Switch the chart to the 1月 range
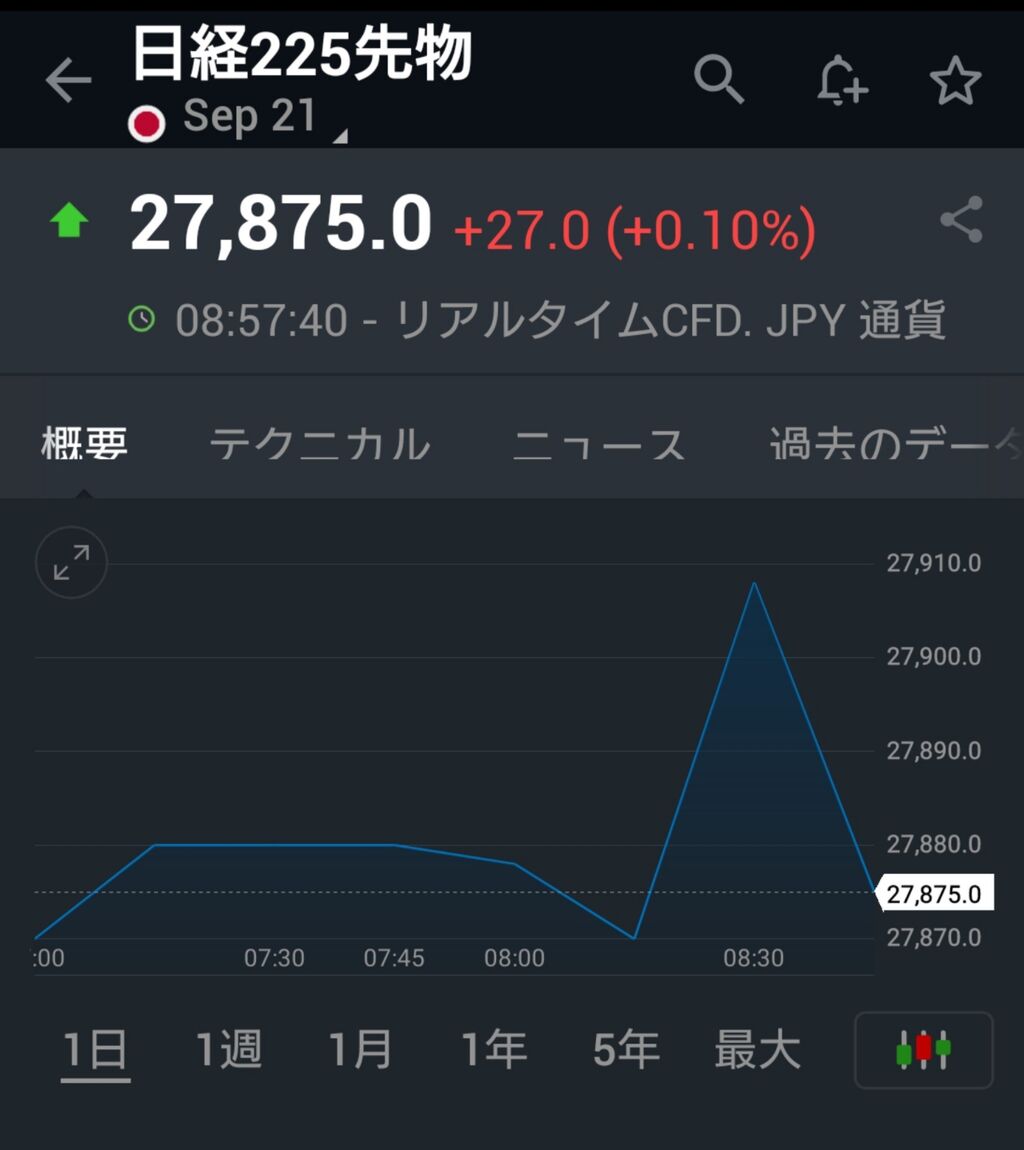 tap(359, 1050)
